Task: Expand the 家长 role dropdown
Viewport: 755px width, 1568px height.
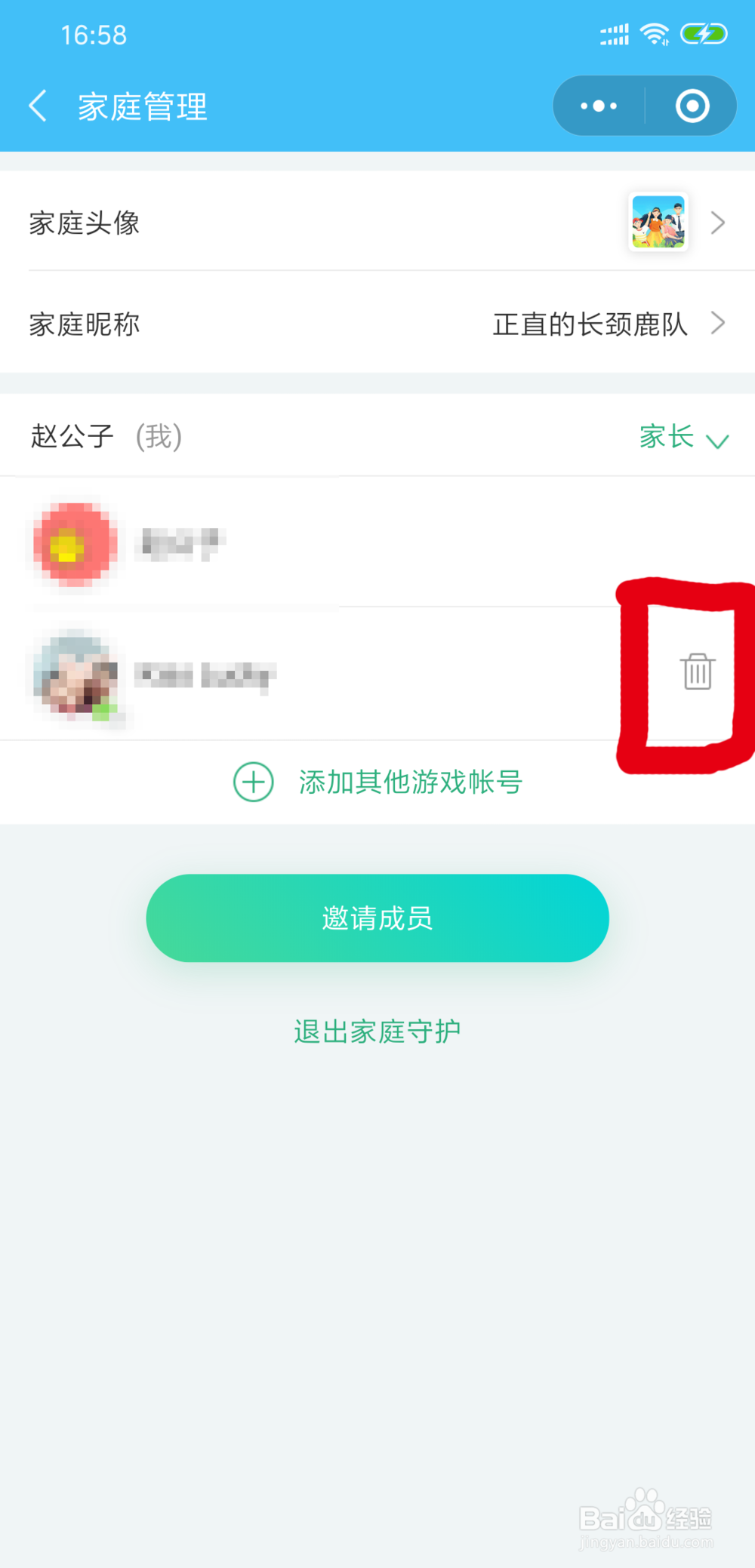Action: tap(682, 438)
